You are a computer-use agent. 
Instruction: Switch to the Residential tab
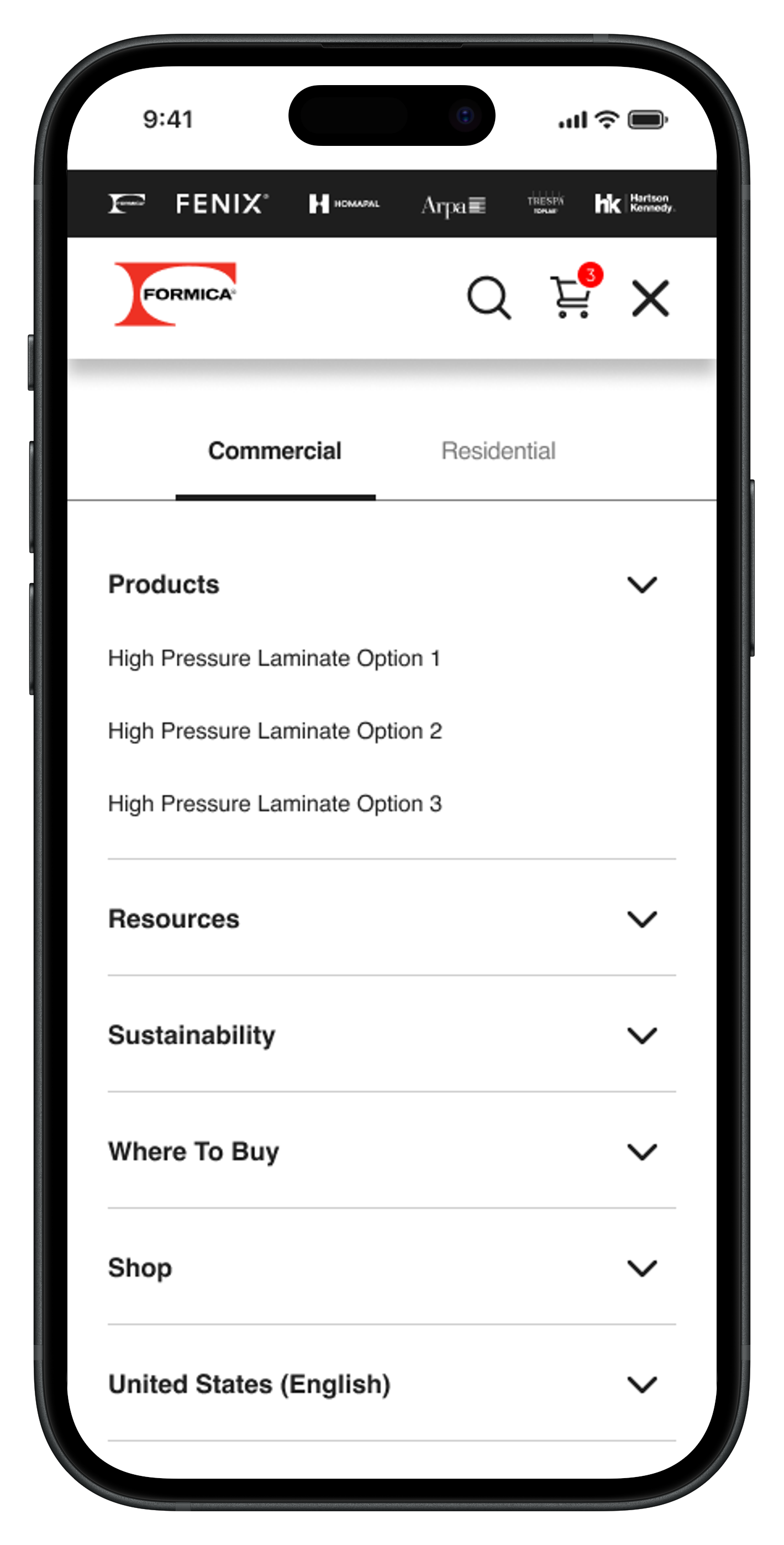tap(498, 451)
